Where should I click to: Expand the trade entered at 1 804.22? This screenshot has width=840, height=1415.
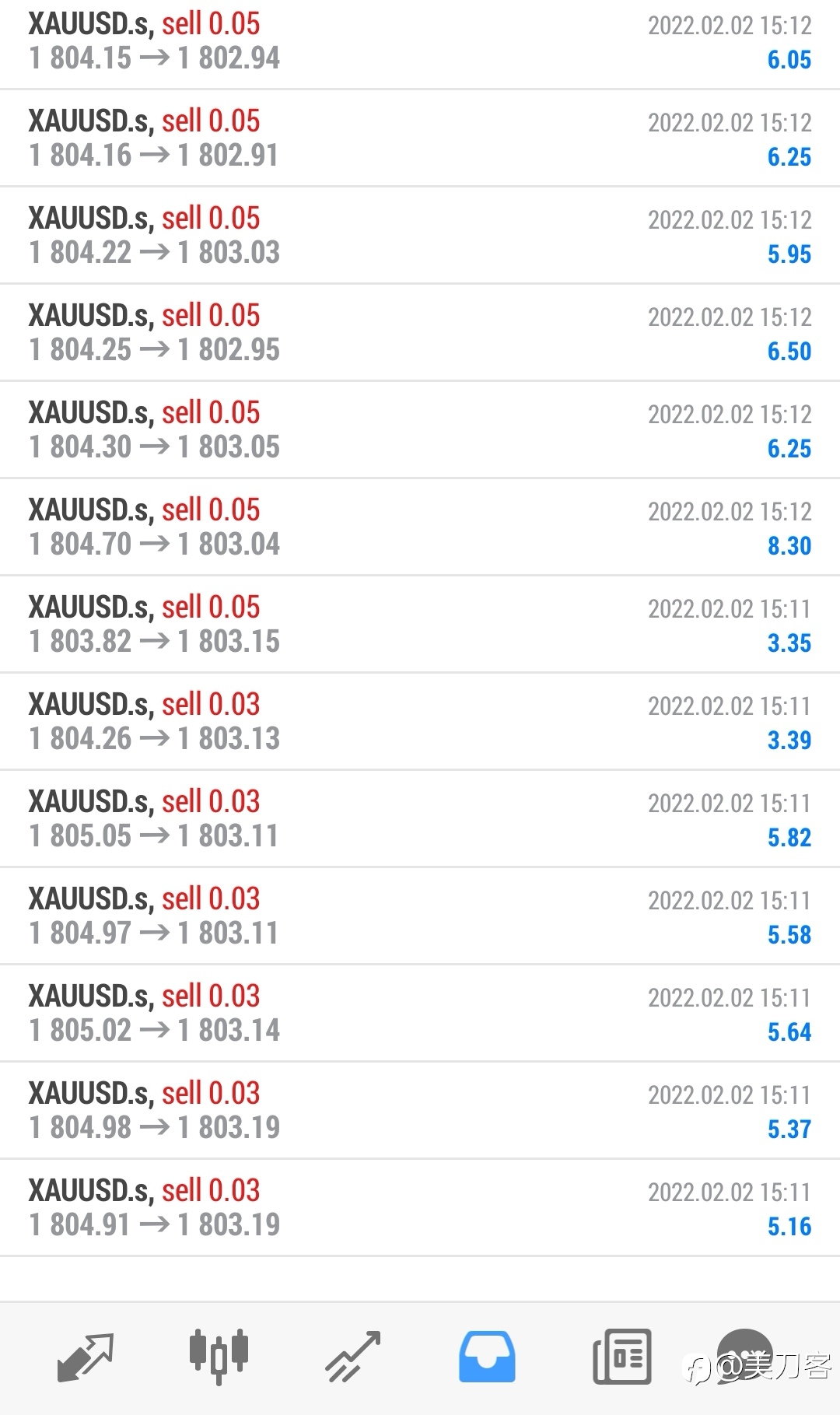point(420,236)
